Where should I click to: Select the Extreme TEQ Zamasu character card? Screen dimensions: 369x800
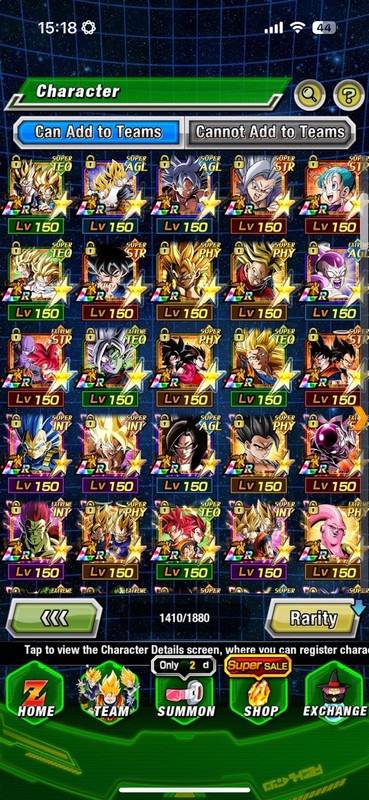coord(111,367)
